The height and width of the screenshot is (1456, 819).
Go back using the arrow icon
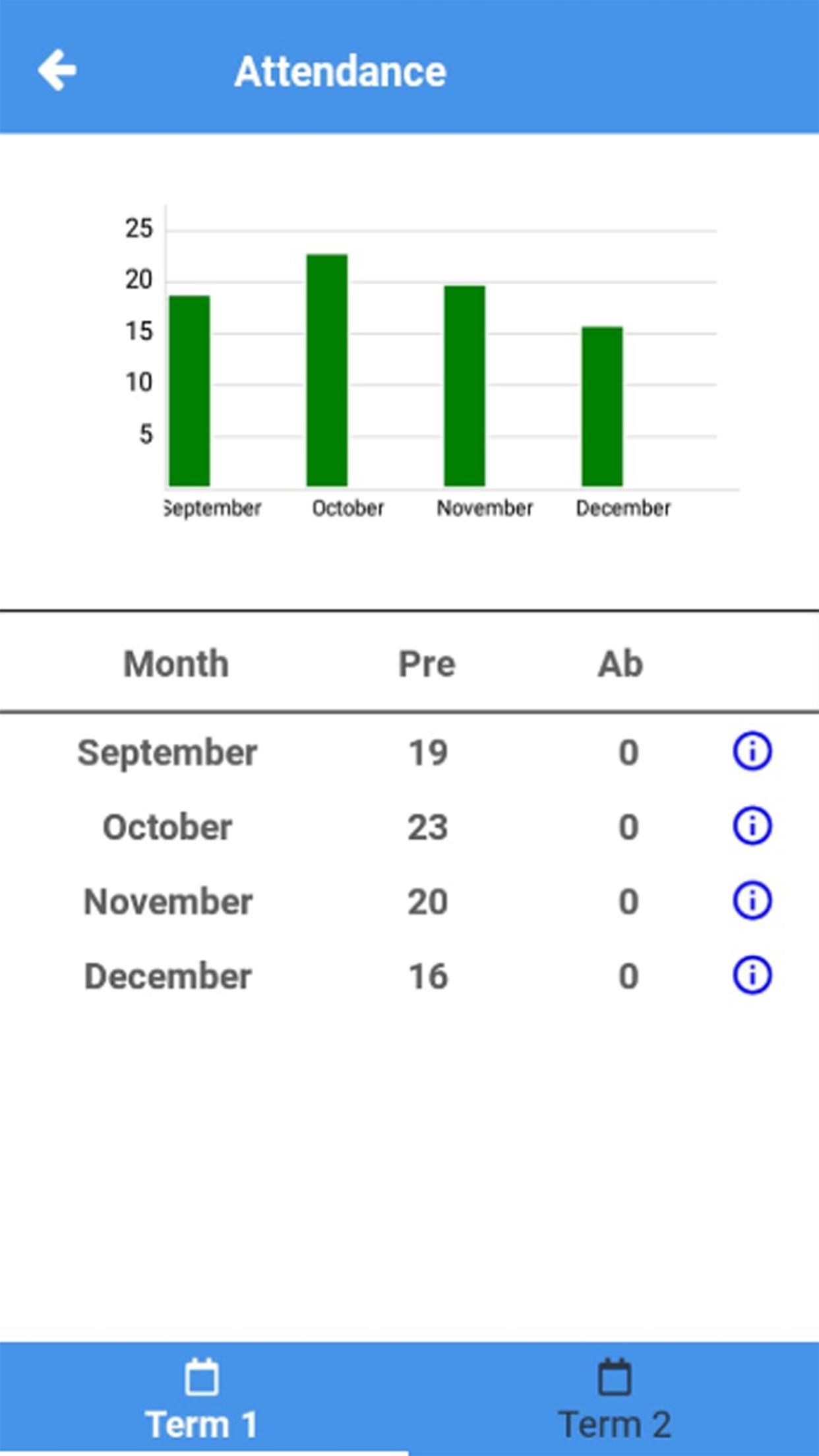coord(57,70)
